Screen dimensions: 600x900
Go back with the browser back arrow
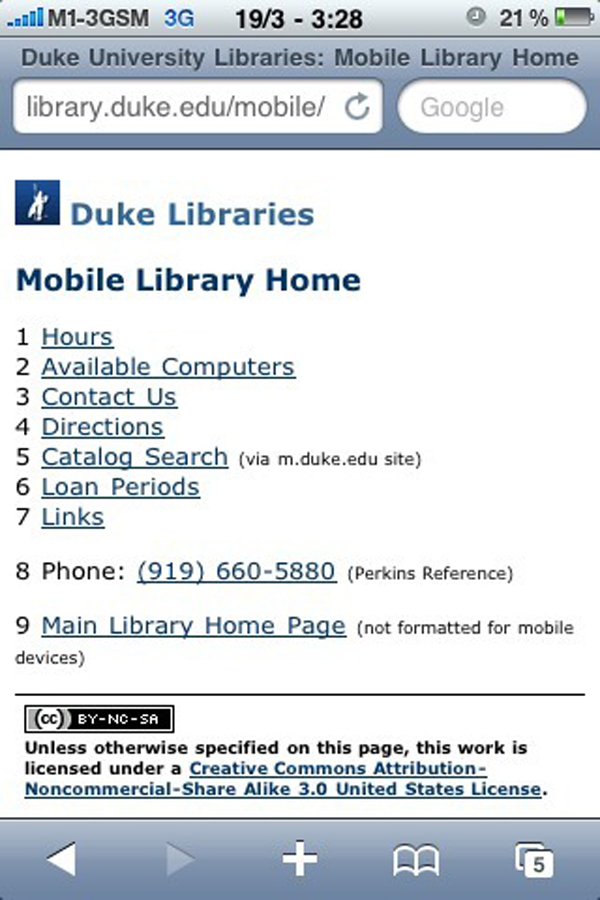61,858
